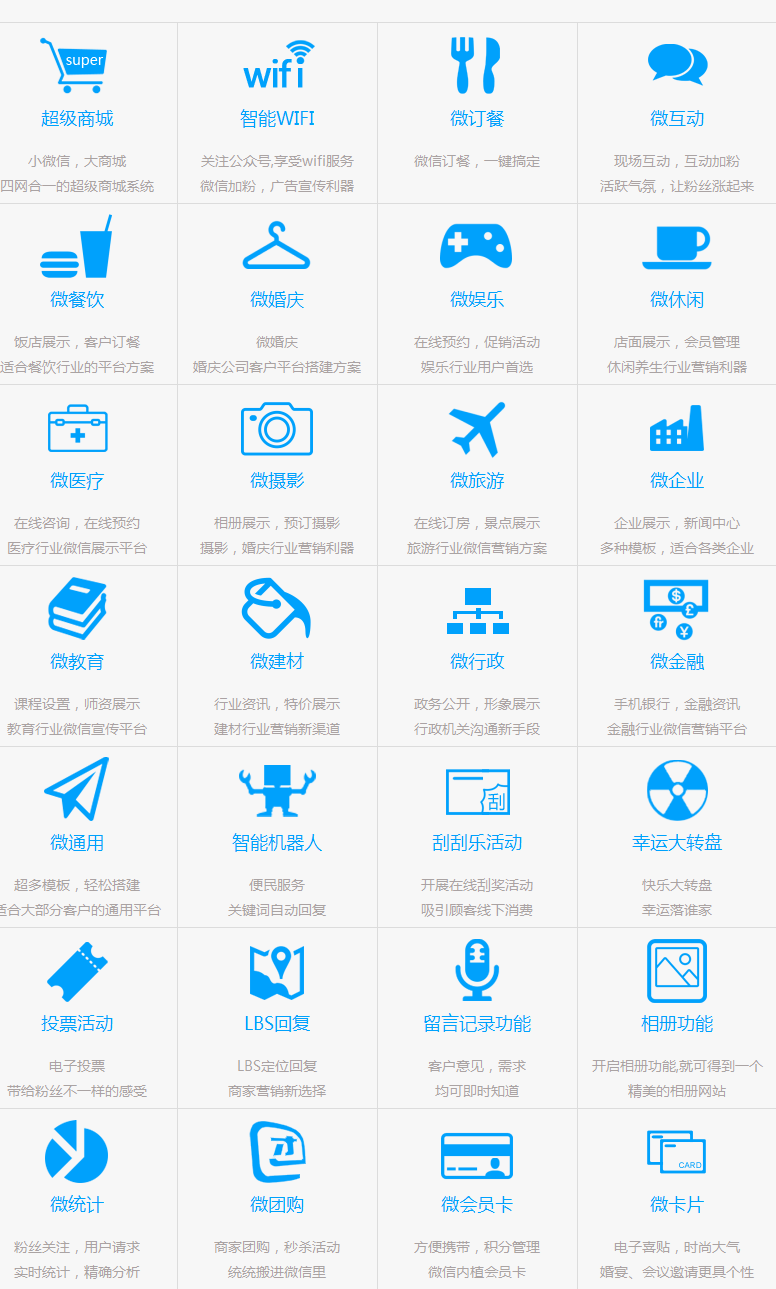This screenshot has width=776, height=1289.
Task: Open the 微旅游 airplane tile
Action: tap(477, 480)
